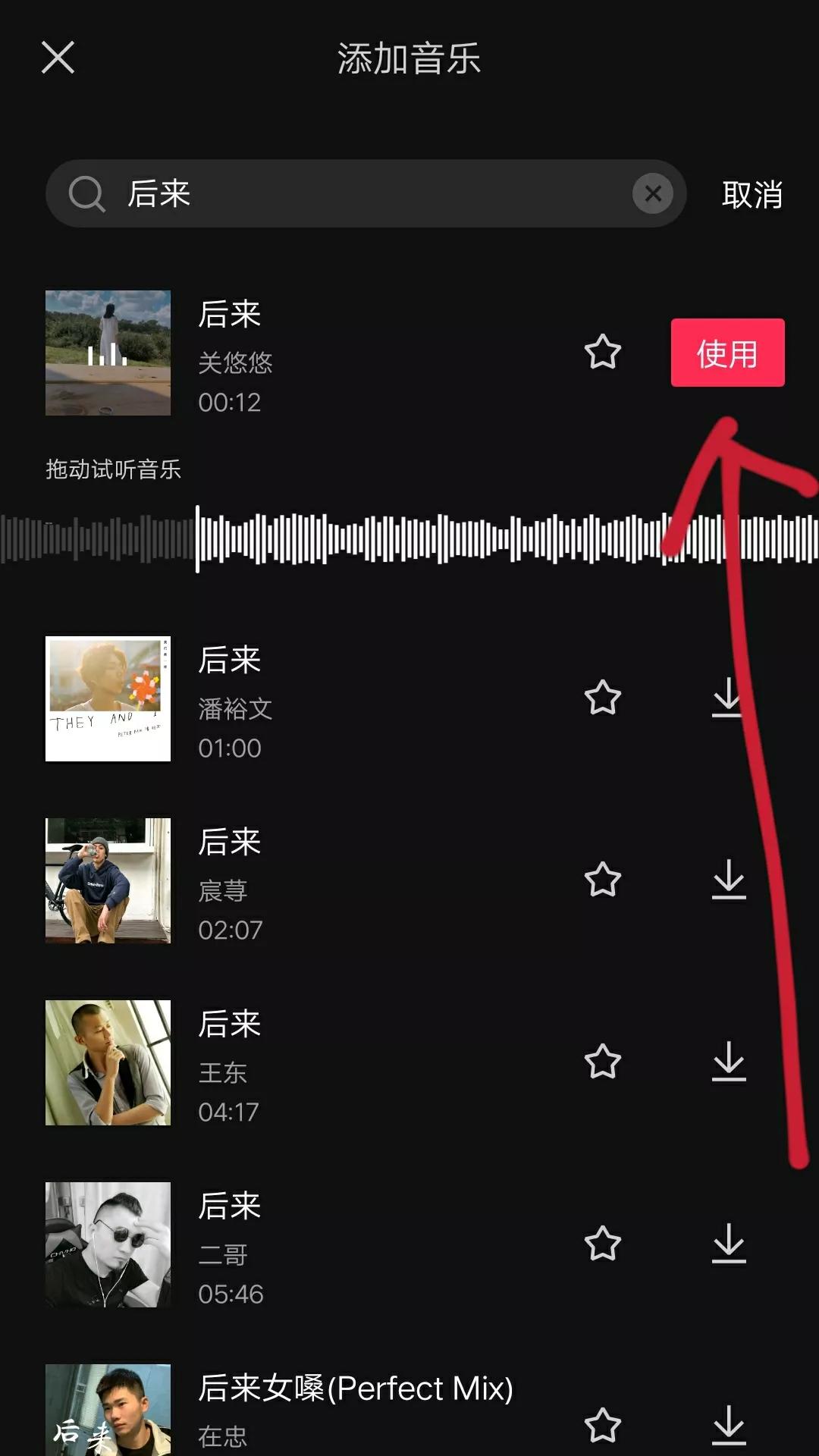Close the 添加音乐 screen
Screen dimensions: 819x1456
pyautogui.click(x=58, y=58)
